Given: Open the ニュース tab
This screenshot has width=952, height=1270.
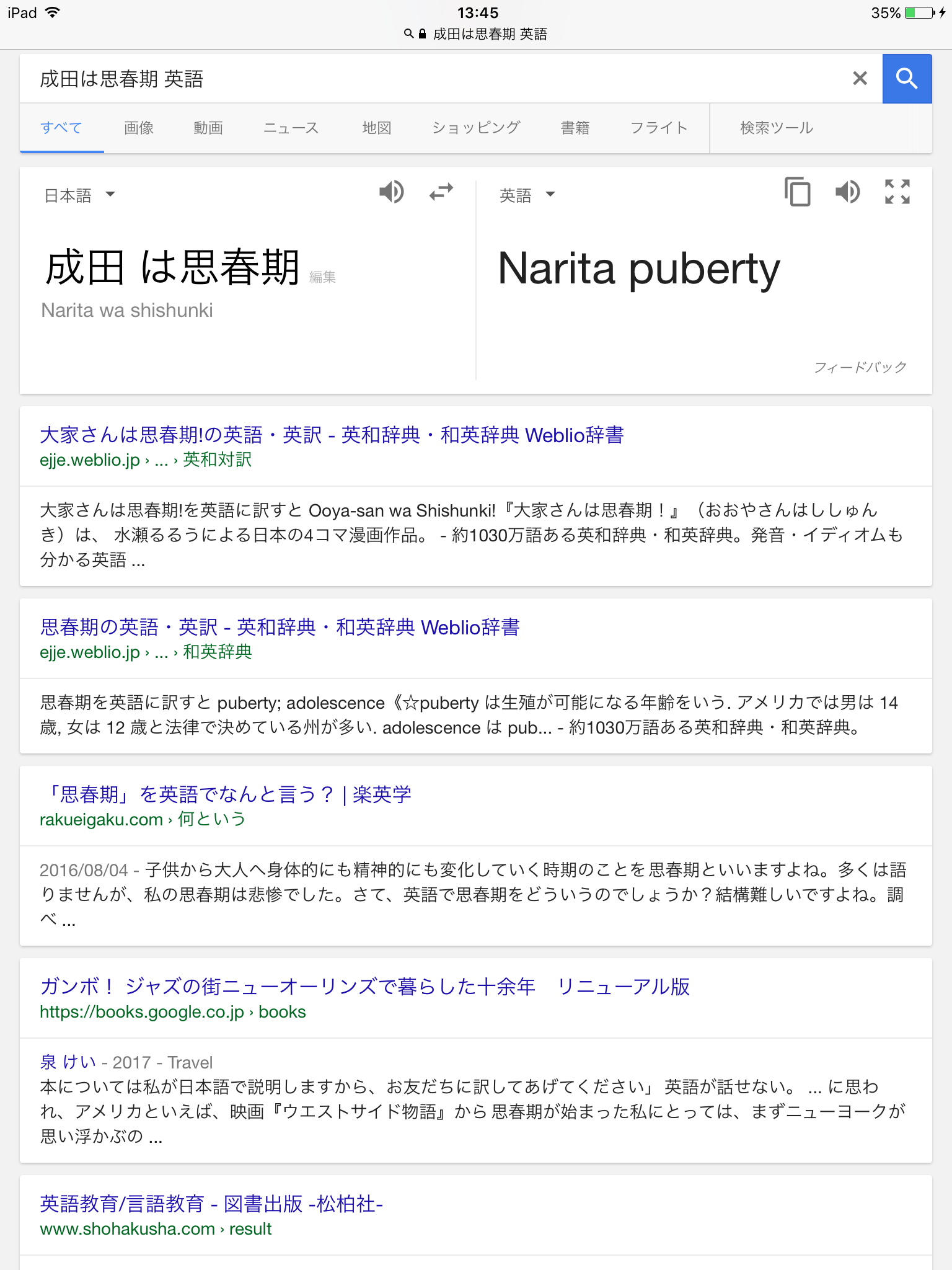Looking at the screenshot, I should point(291,128).
